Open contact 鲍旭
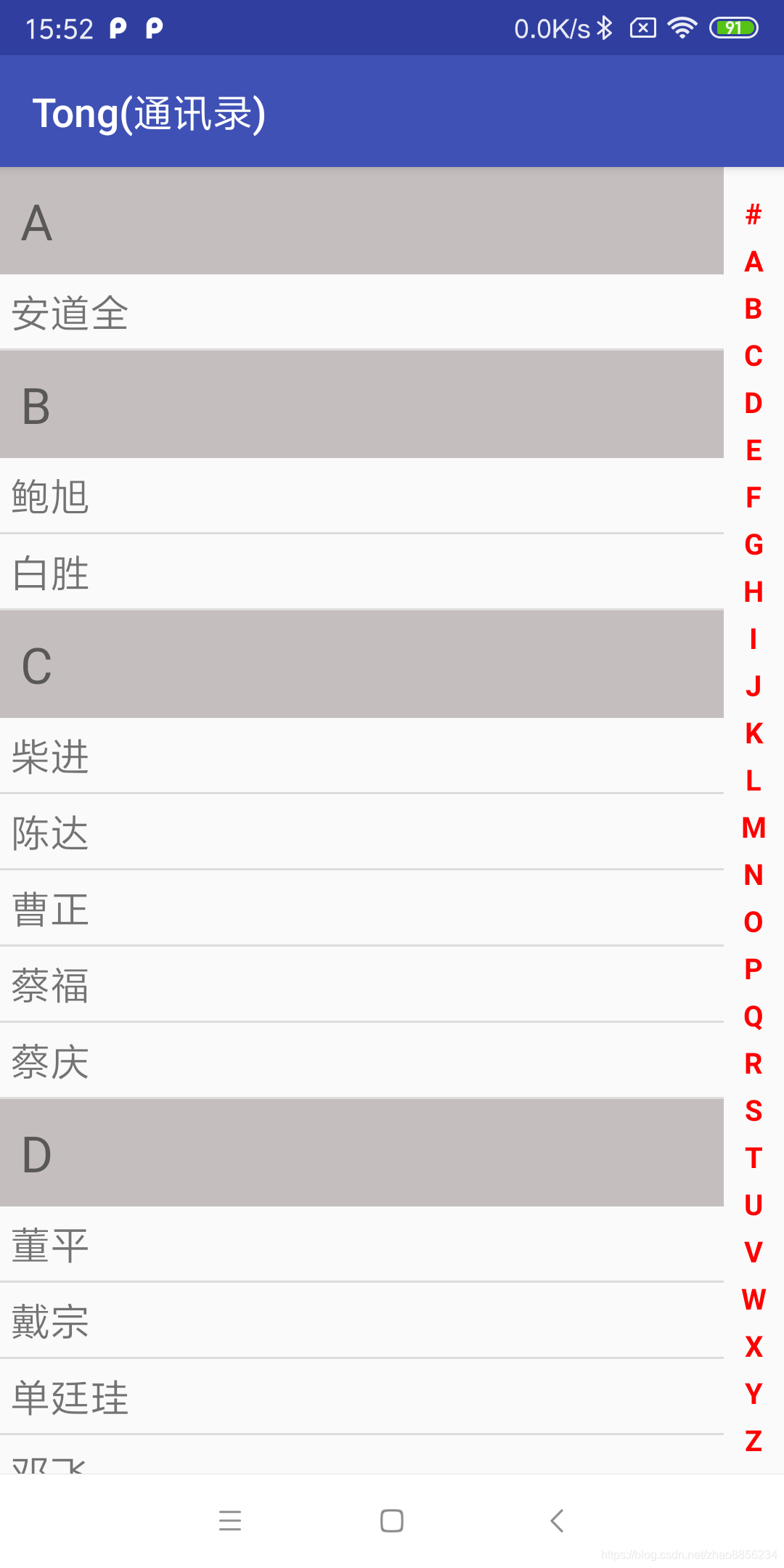This screenshot has height=1568, width=784. pyautogui.click(x=362, y=496)
